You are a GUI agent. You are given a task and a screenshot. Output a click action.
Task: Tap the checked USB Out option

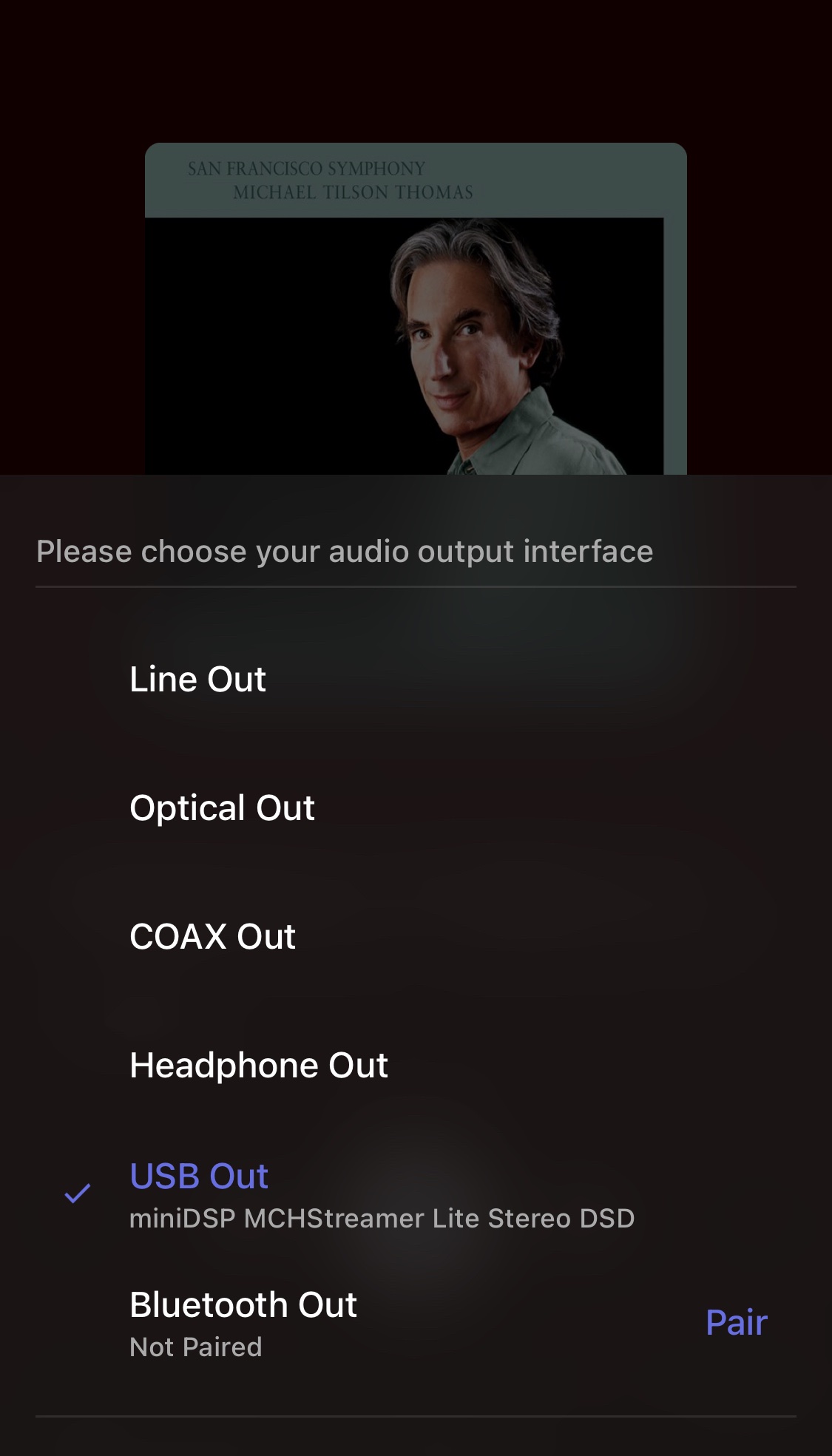pyautogui.click(x=416, y=1193)
